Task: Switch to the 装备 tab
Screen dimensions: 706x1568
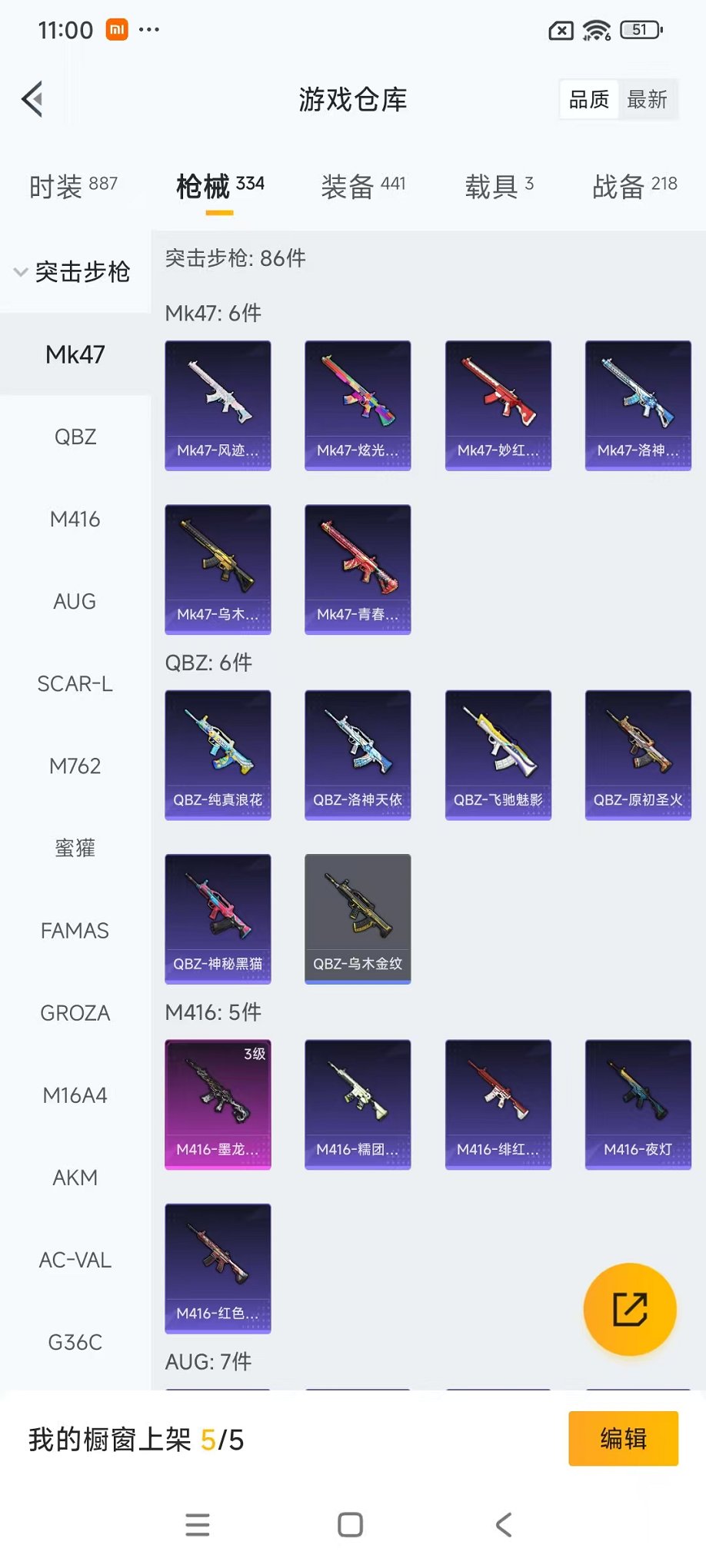Action: click(x=362, y=186)
